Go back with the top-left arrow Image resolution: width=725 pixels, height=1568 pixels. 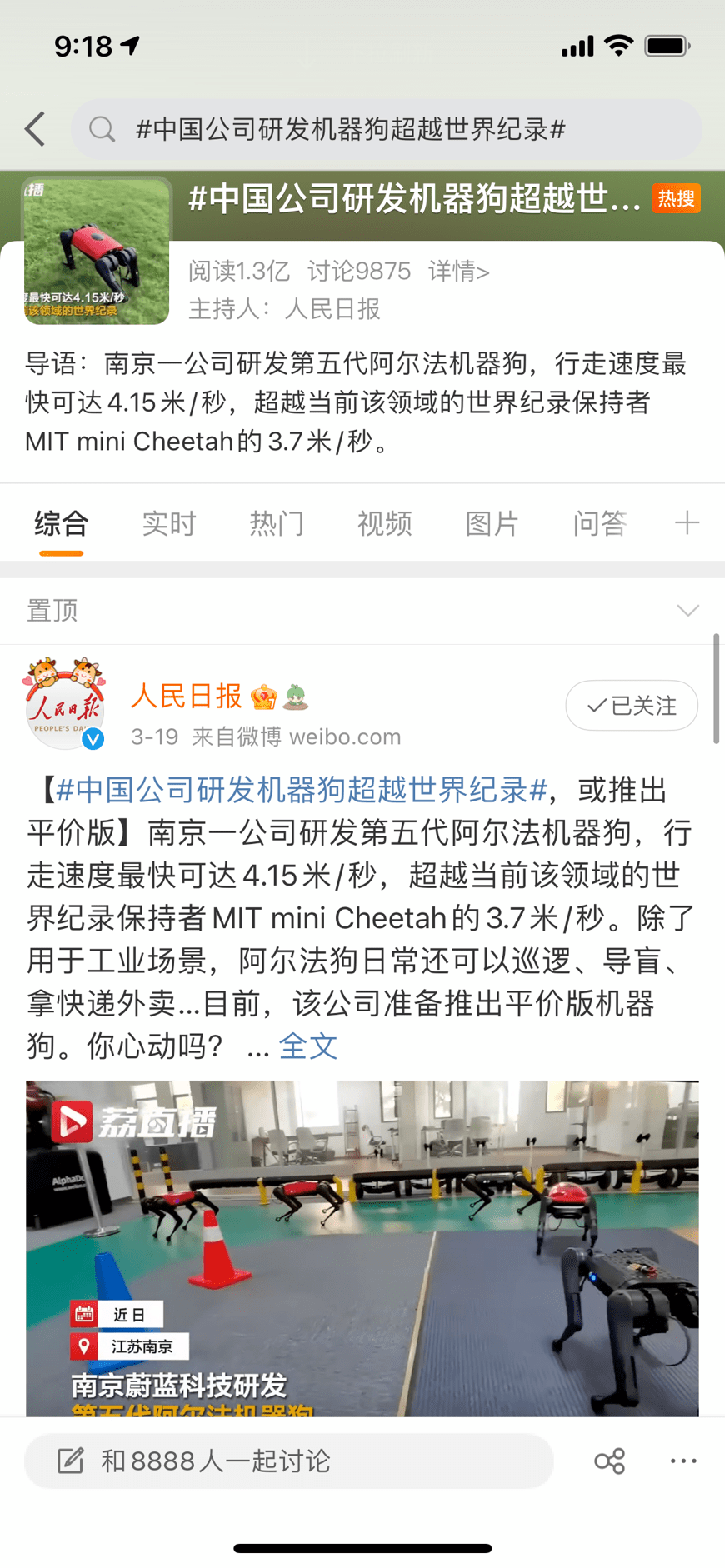tap(35, 129)
